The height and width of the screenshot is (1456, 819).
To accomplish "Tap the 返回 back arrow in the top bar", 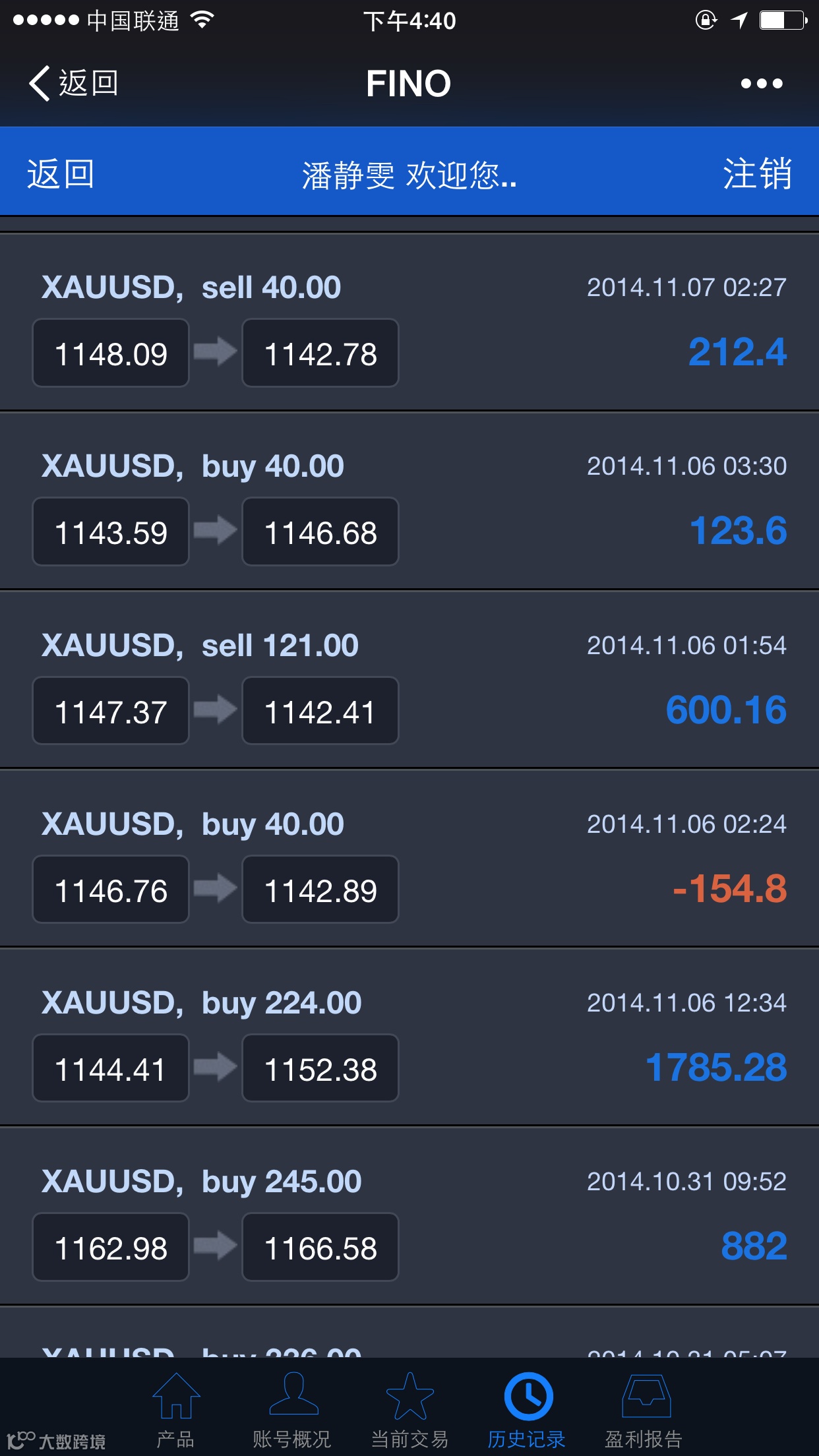I will coord(73,84).
